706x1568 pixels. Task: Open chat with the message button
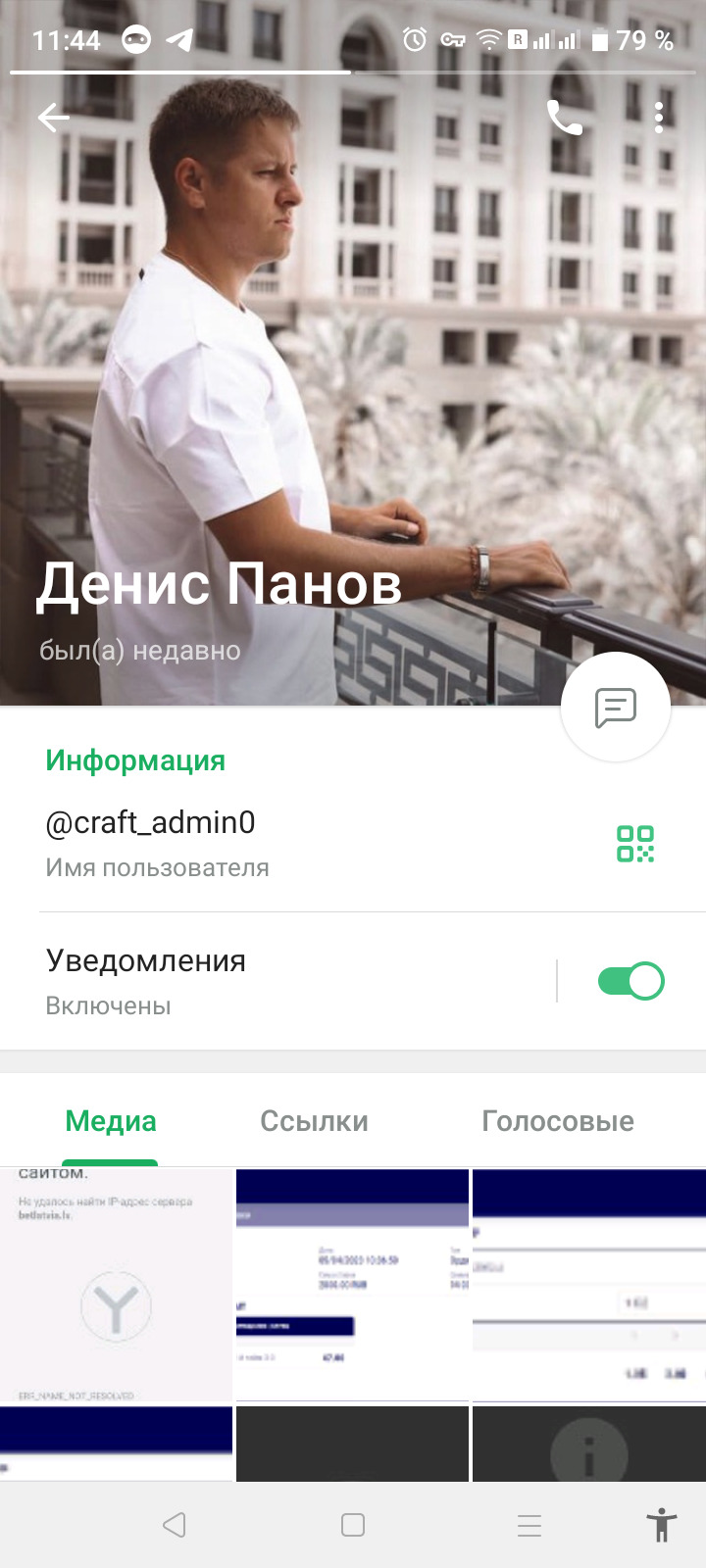(616, 707)
